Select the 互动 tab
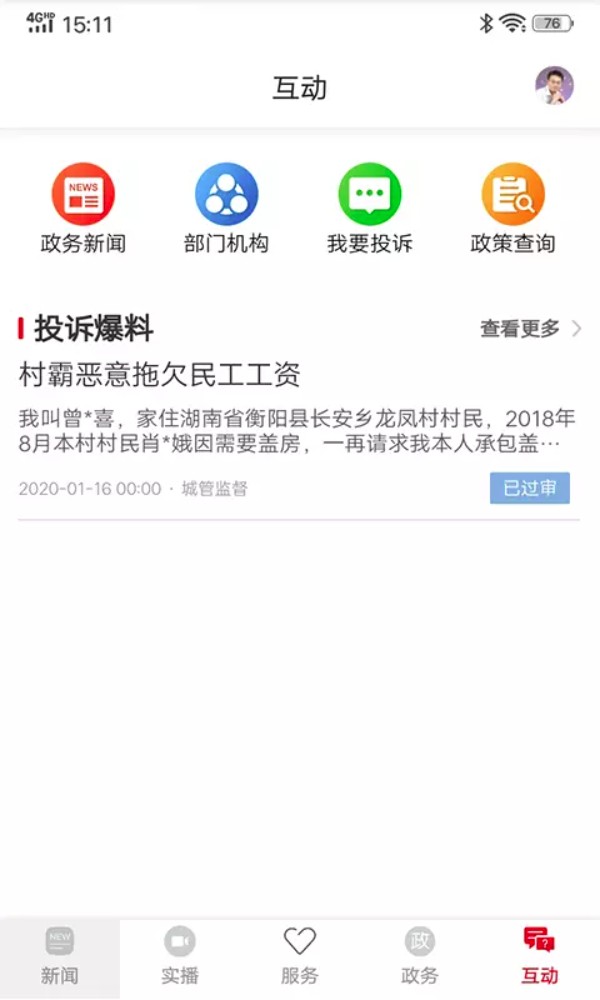 [540, 957]
